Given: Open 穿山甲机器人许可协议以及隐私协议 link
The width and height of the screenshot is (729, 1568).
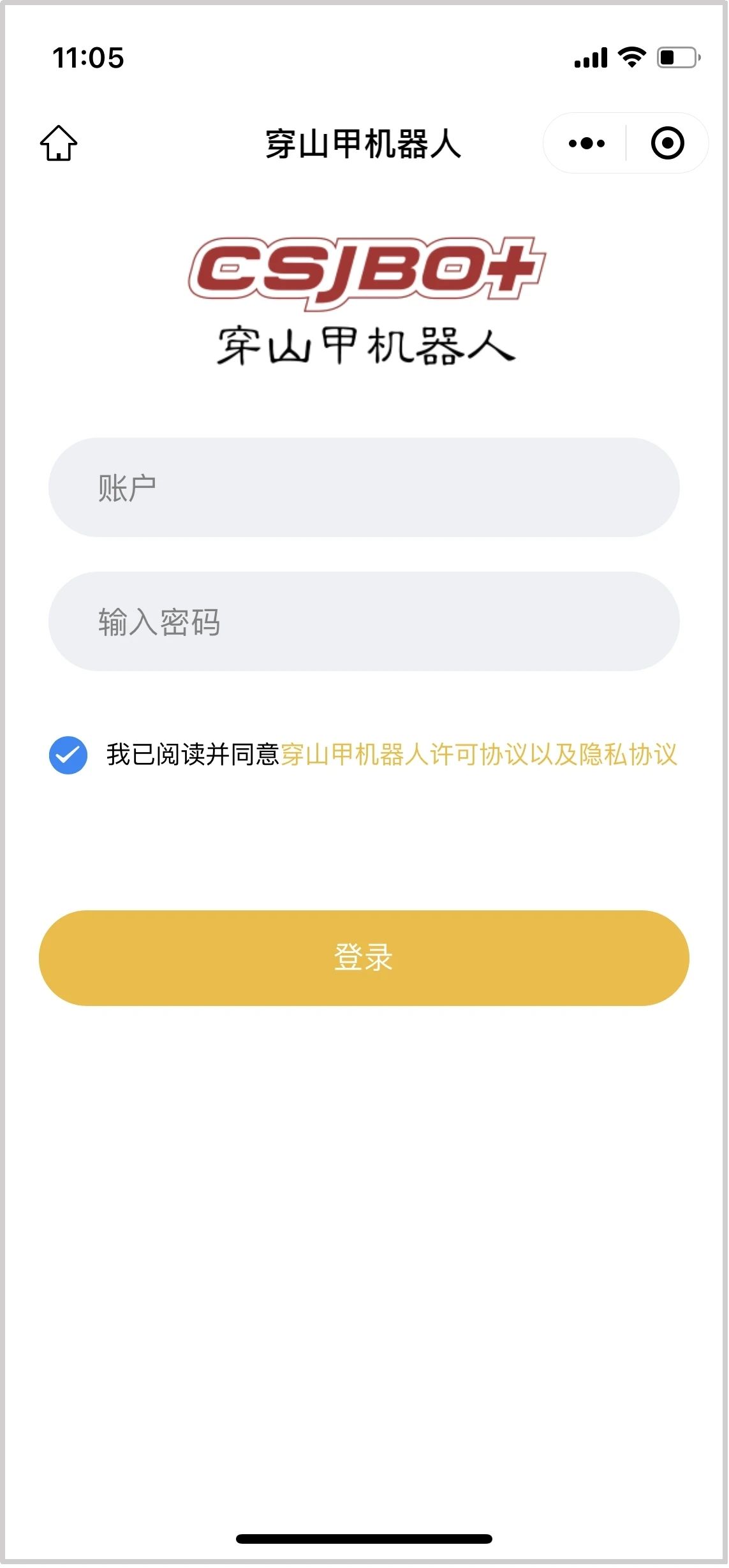Looking at the screenshot, I should (x=478, y=755).
